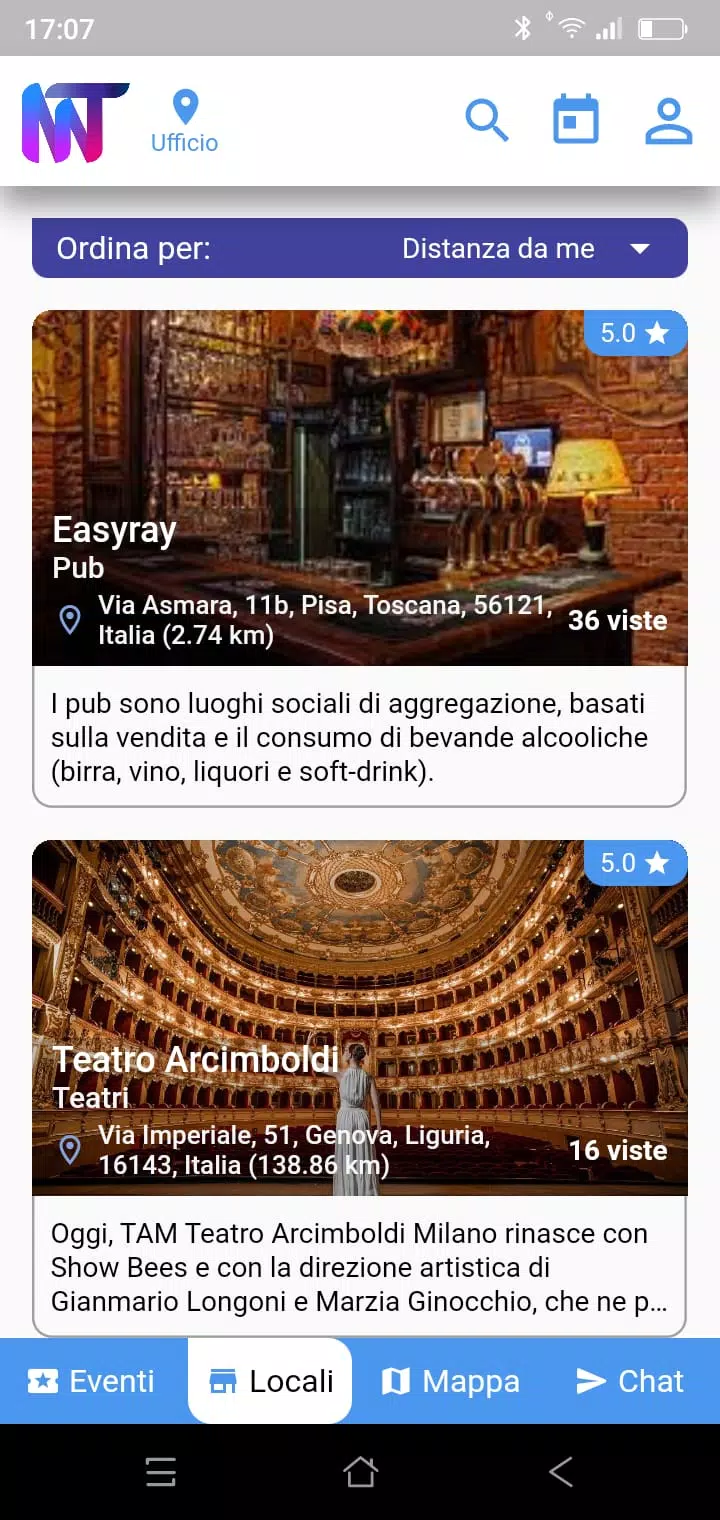Viewport: 720px width, 1520px height.
Task: Open the user profile icon
Action: 669,122
